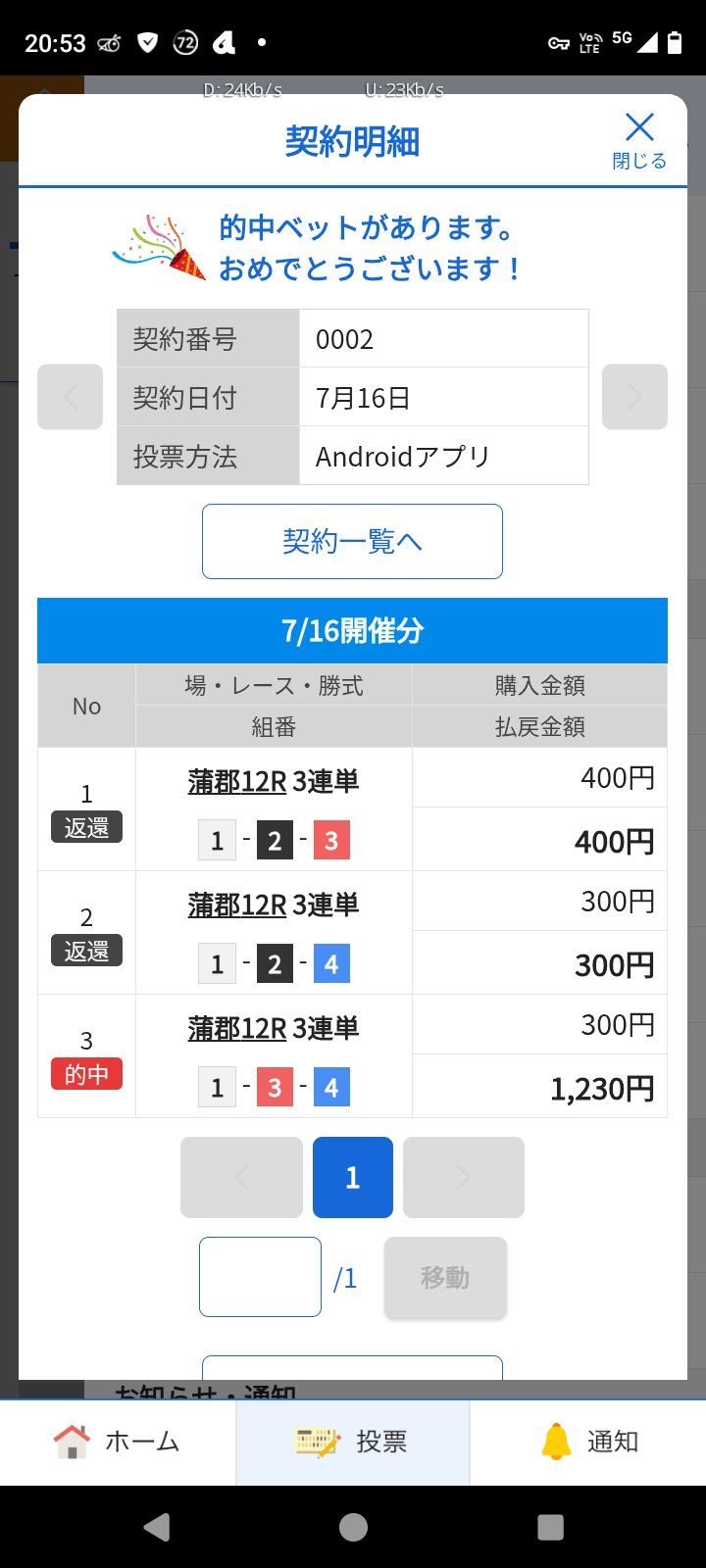Image resolution: width=706 pixels, height=1568 pixels.
Task: Open 蒲郡12R 3連単 link in row 1
Action: point(274,781)
